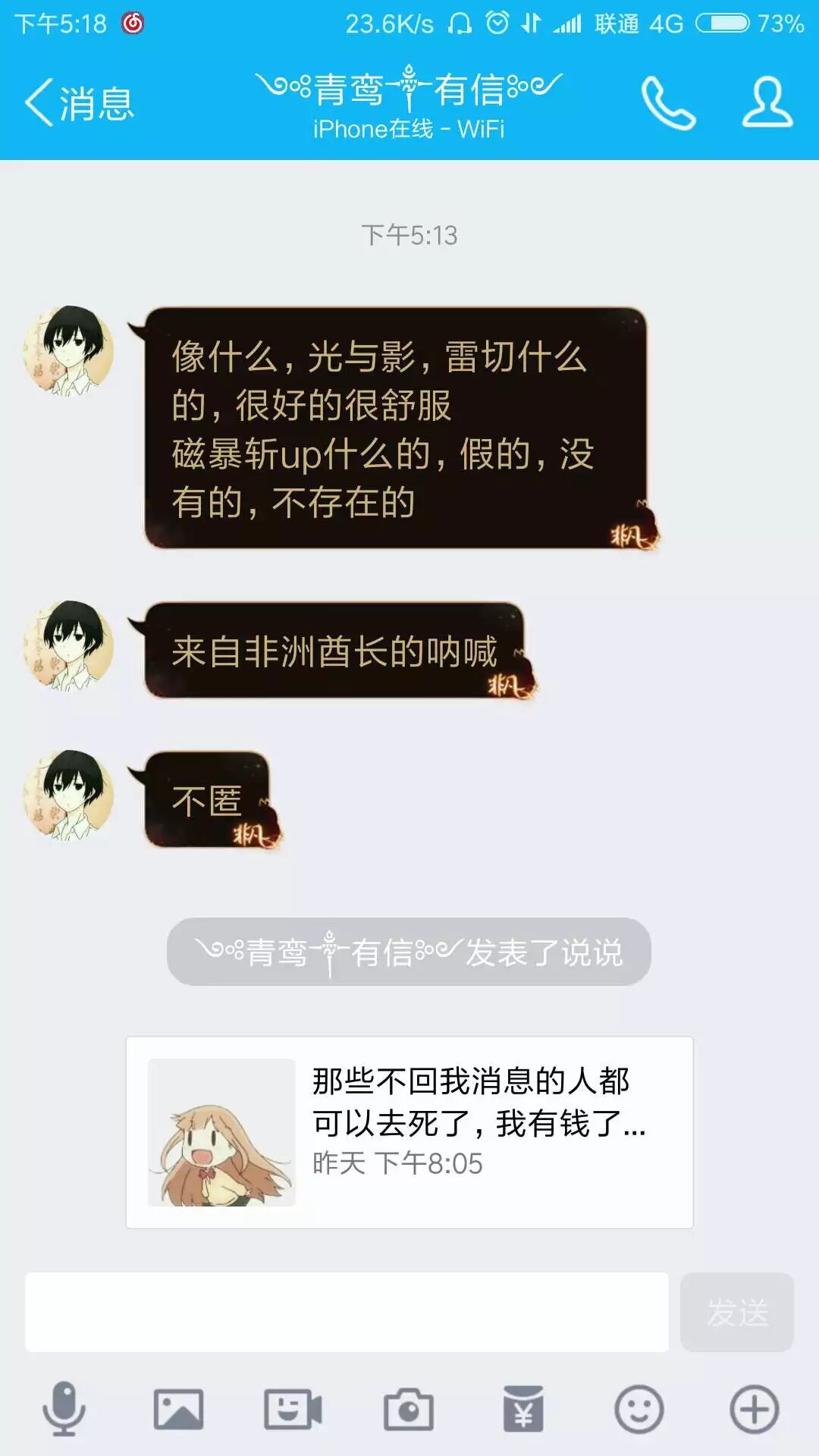Focus the message input field
Viewport: 819px width, 1456px height.
point(347,1312)
